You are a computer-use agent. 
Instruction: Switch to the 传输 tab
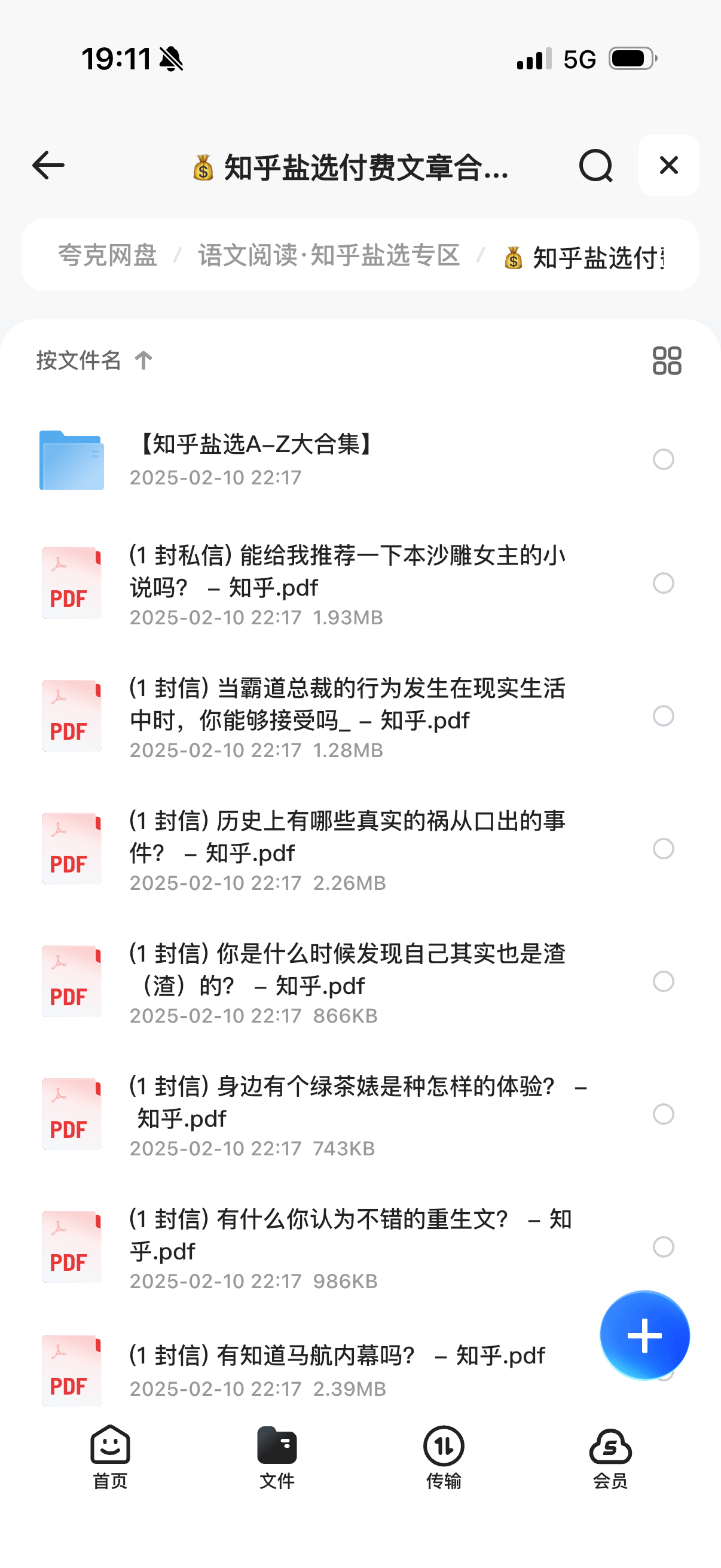point(444,1457)
